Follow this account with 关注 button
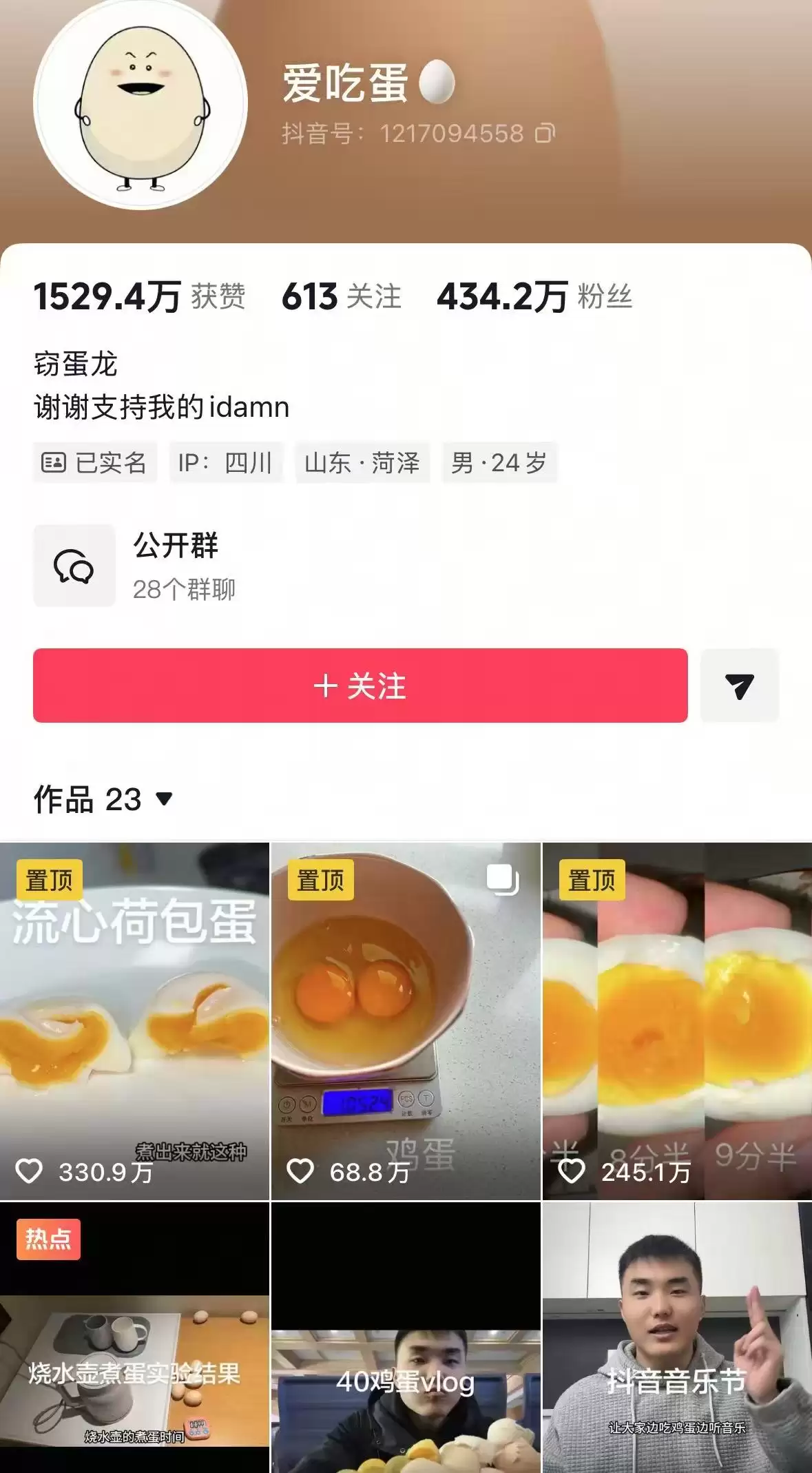Screen dimensions: 812x1473 360,686
